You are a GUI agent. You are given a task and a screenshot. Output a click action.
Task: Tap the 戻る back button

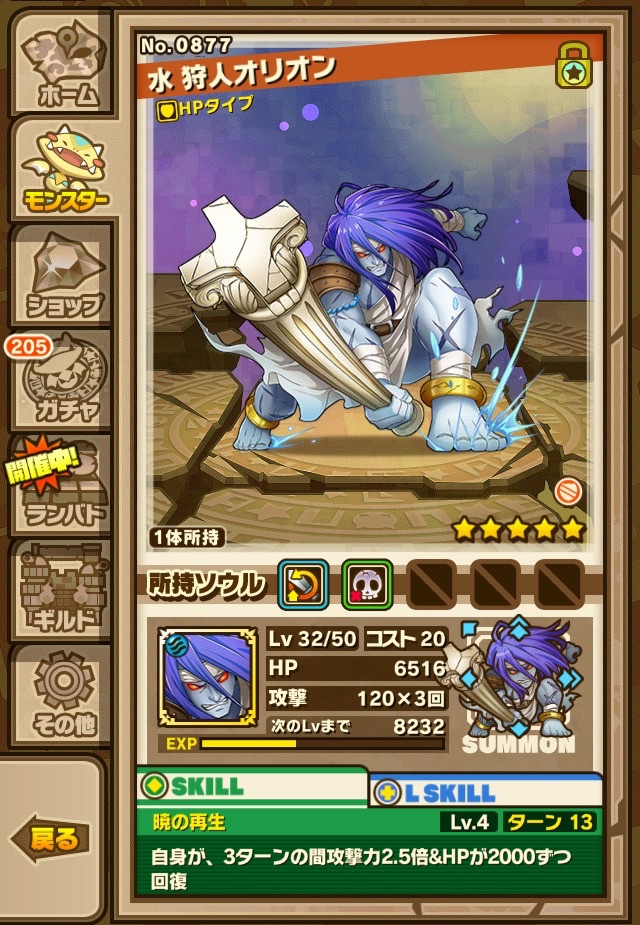click(x=50, y=838)
